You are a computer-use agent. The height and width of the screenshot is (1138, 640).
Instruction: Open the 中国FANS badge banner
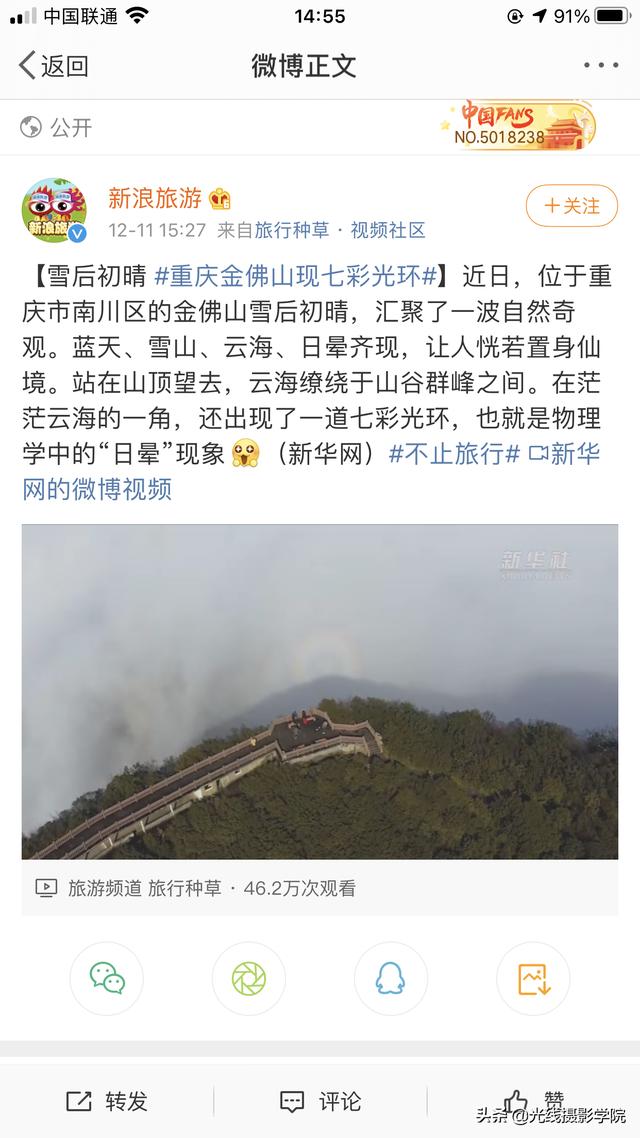pos(520,126)
